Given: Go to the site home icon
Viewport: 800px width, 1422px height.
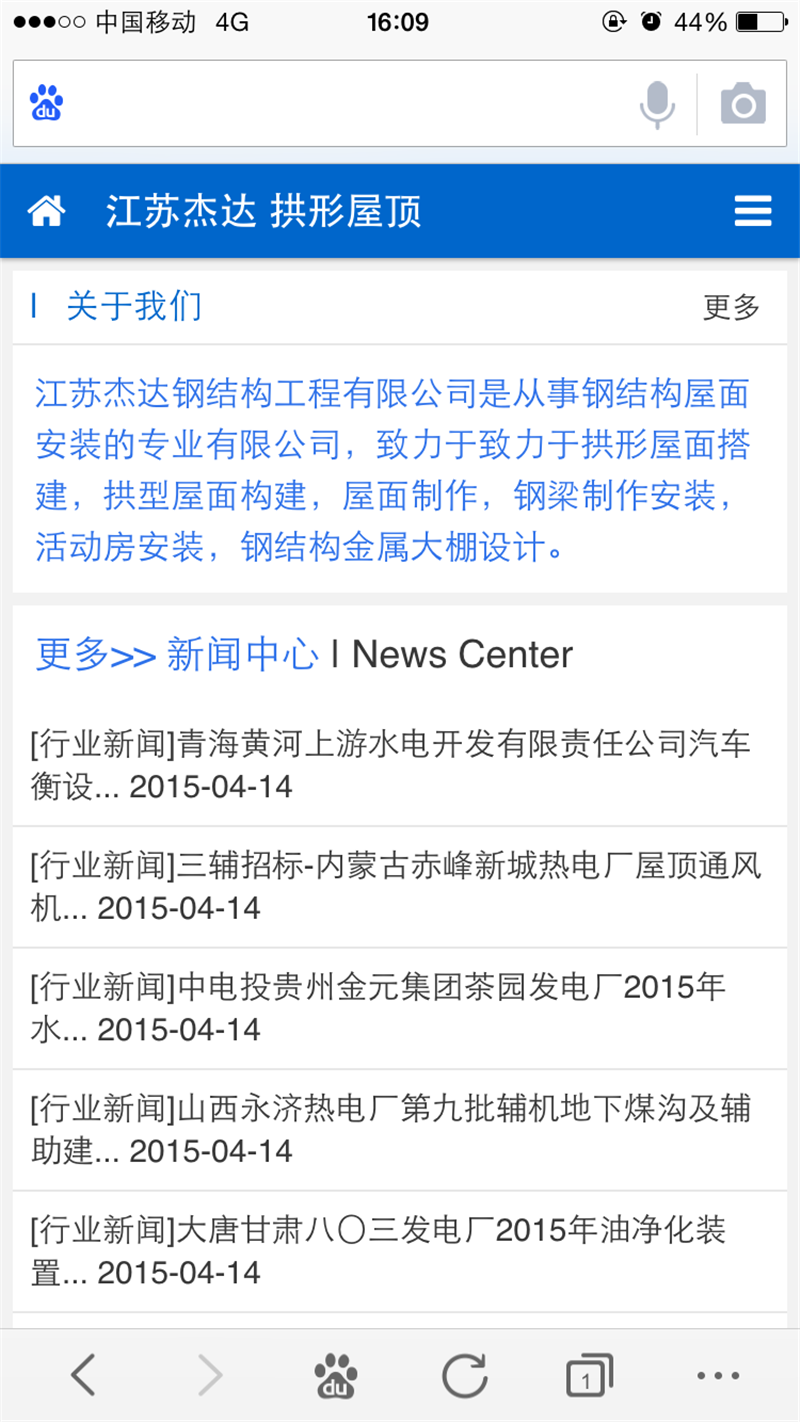Looking at the screenshot, I should (46, 211).
